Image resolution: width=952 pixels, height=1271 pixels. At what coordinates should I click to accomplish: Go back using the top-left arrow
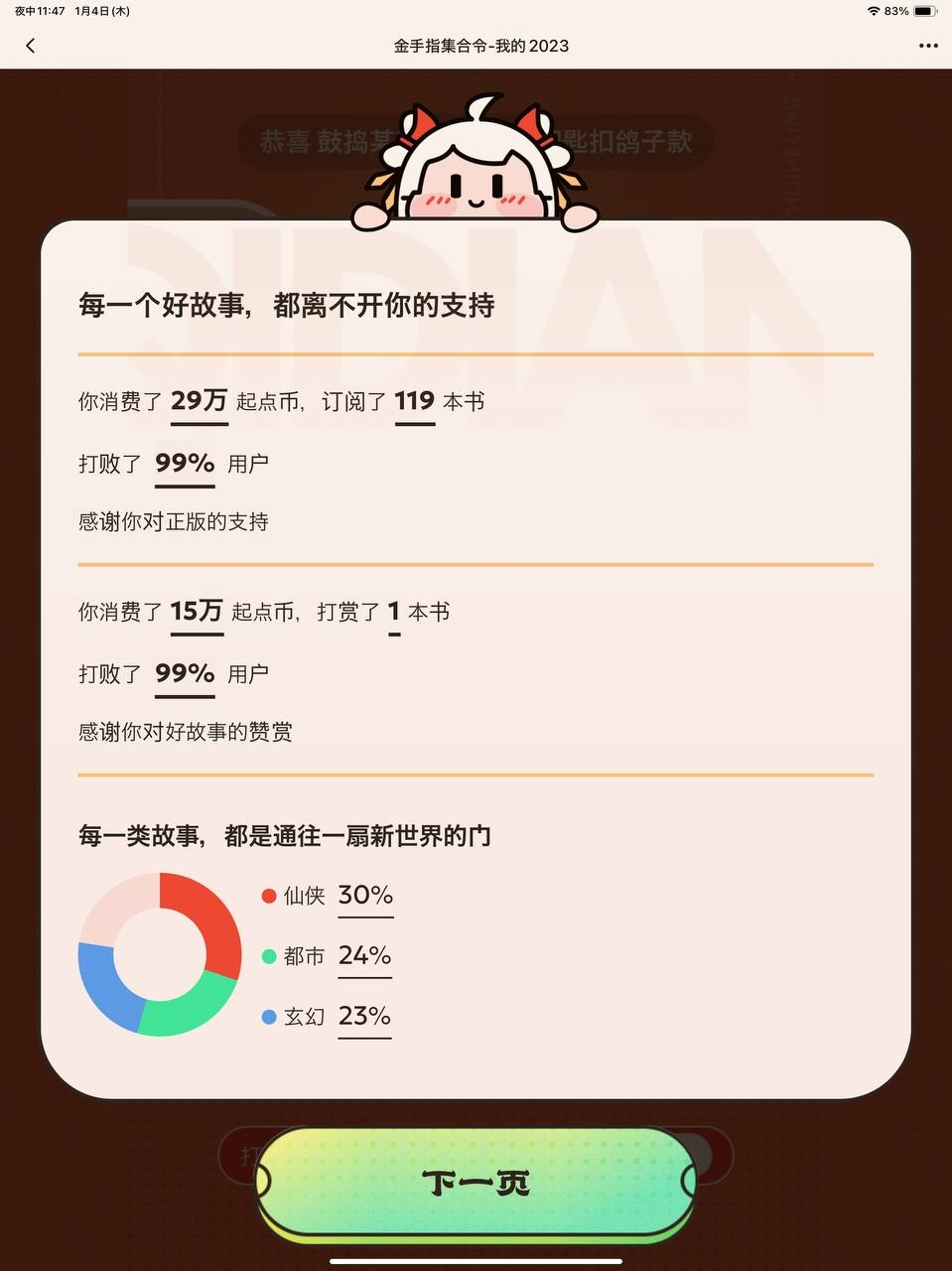pyautogui.click(x=31, y=46)
